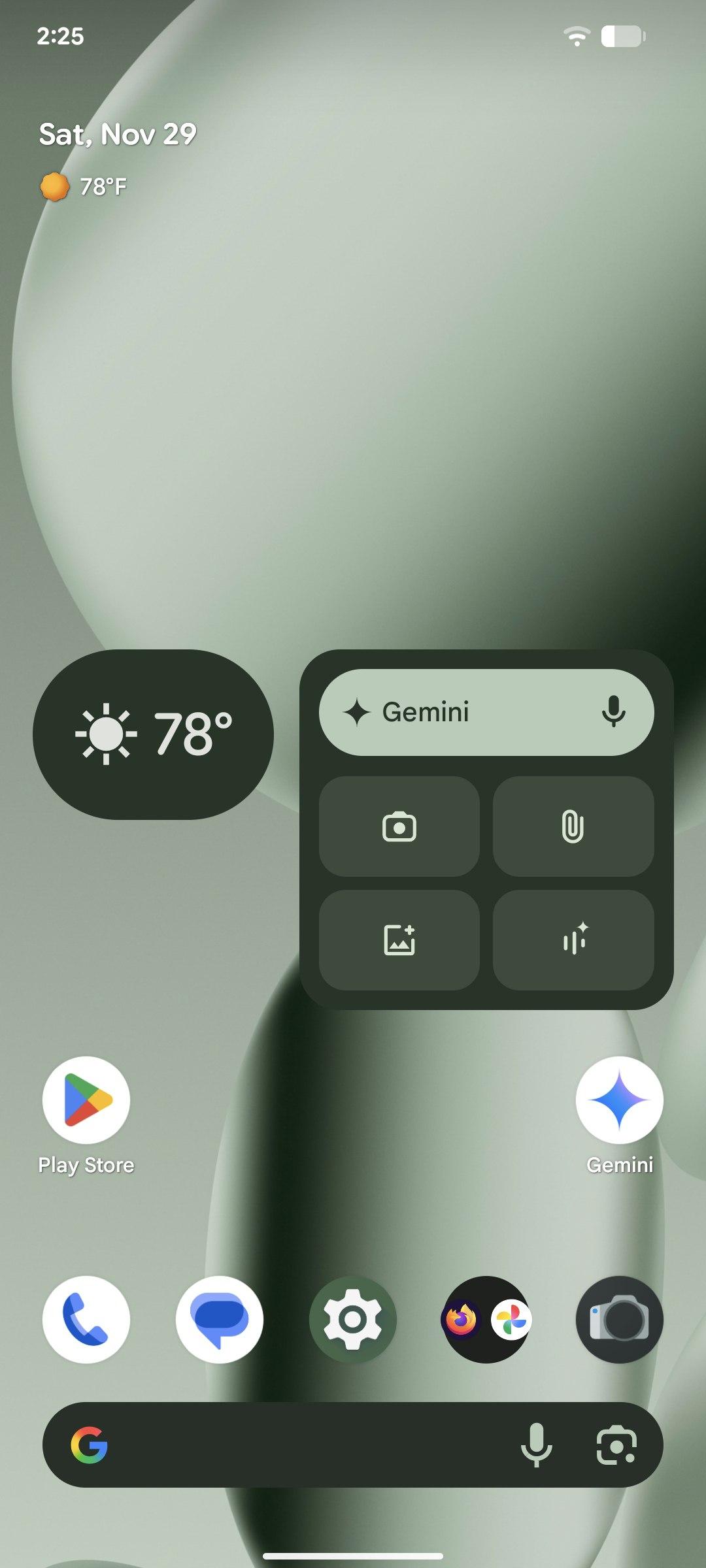Open the Phone dialer app
This screenshot has height=1568, width=706.
point(86,1320)
